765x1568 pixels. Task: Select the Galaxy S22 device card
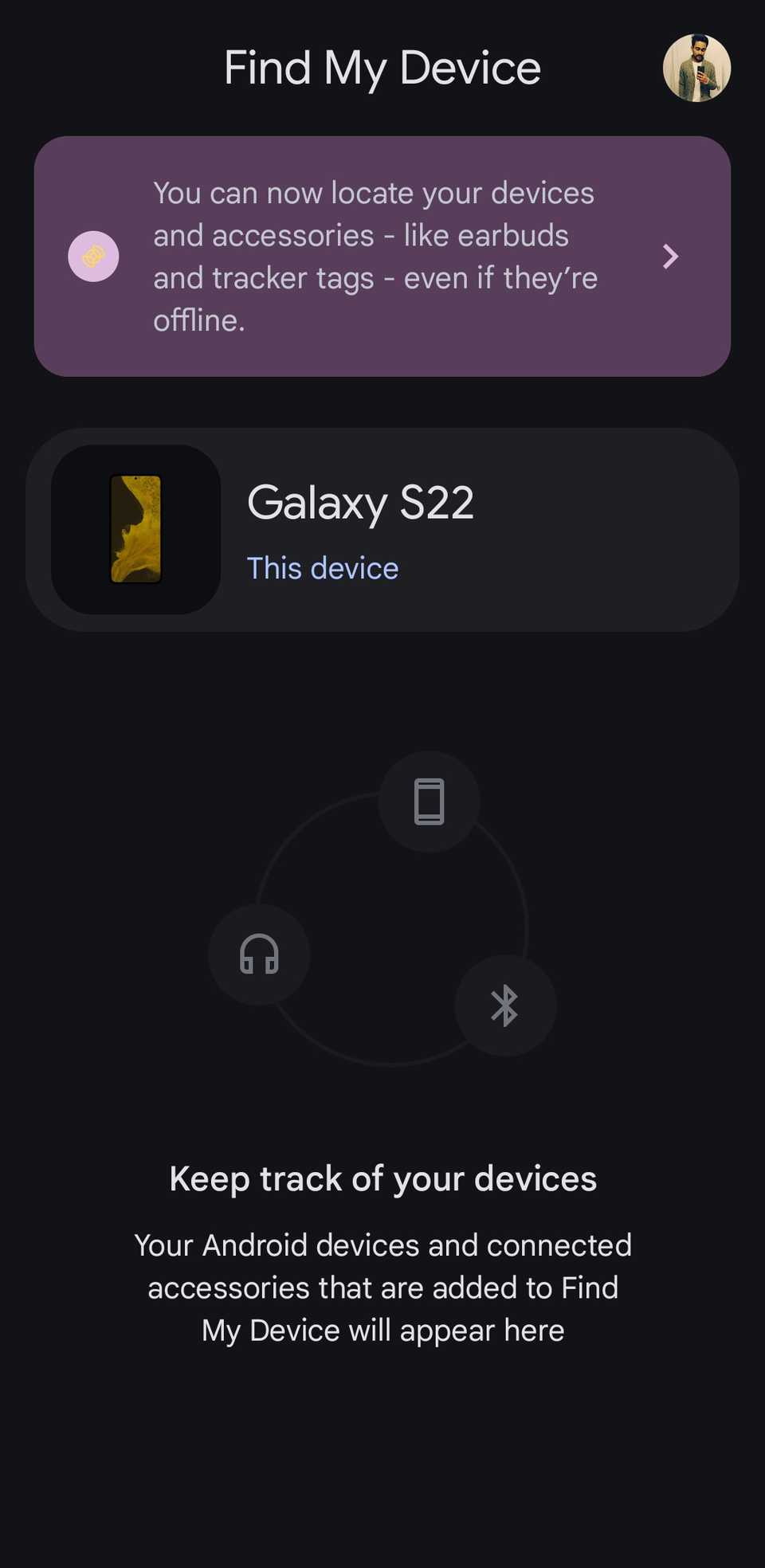point(382,529)
